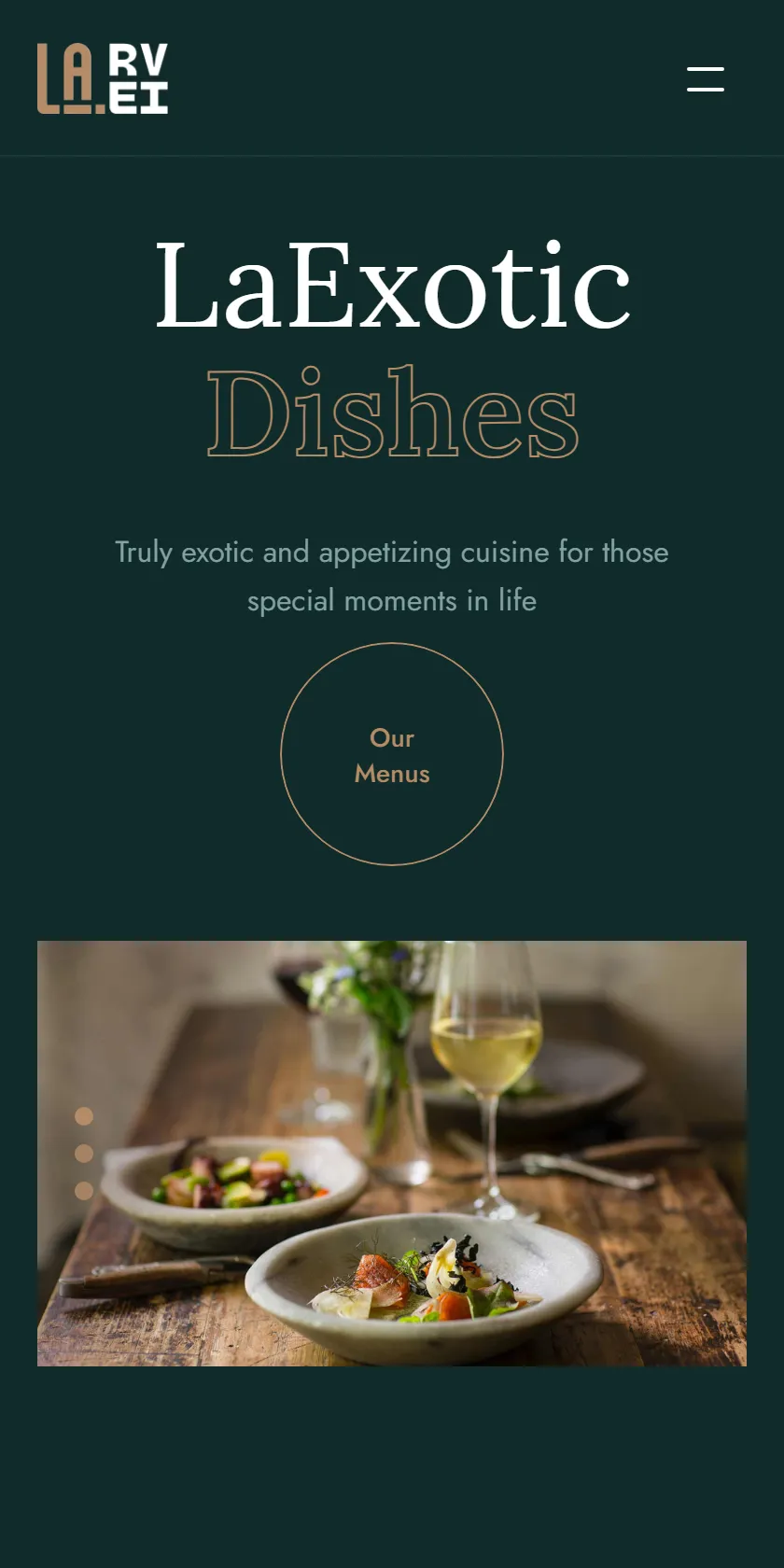Go to home via LaRvEi logo
784x1568 pixels.
click(103, 78)
